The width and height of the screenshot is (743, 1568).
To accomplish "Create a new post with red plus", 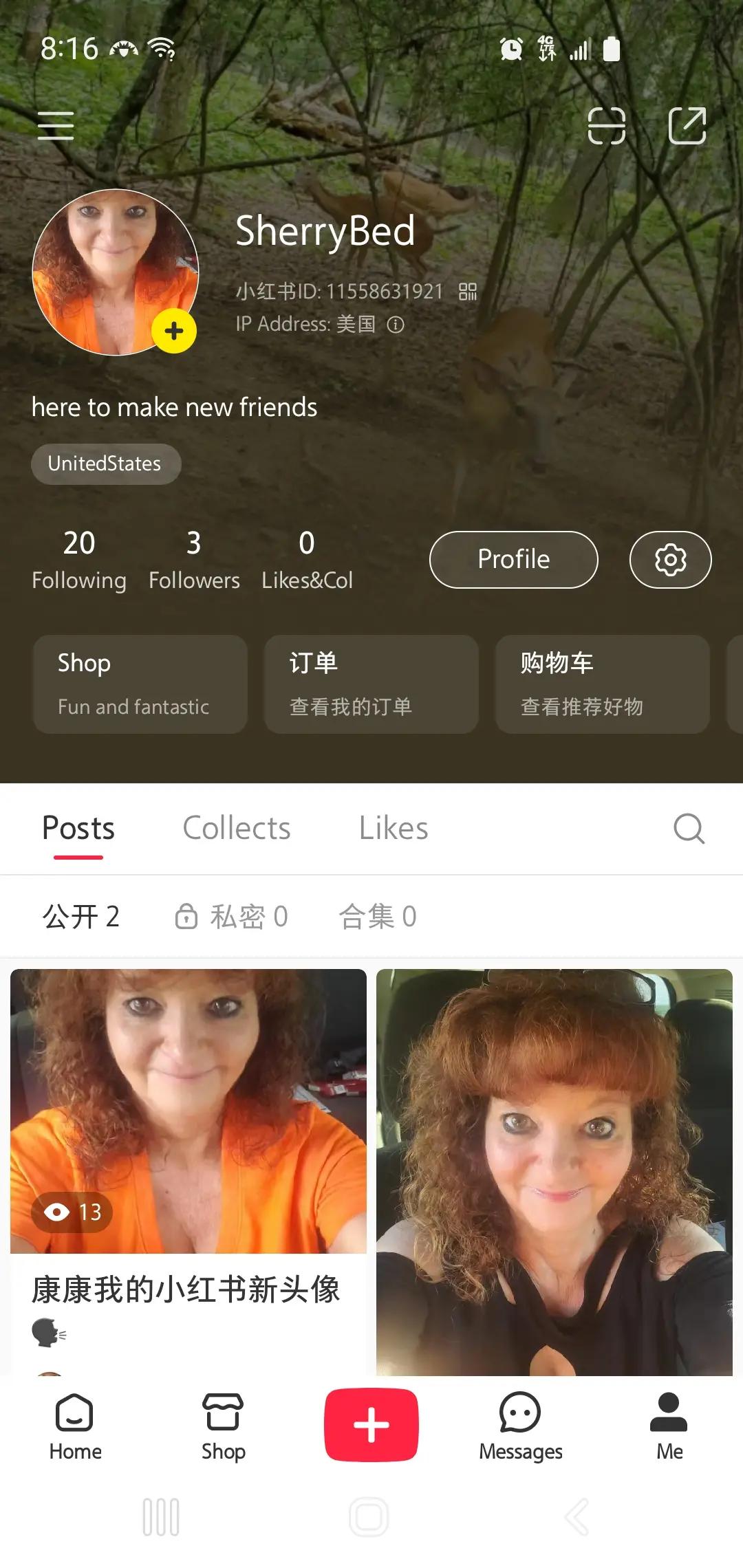I will (371, 1424).
